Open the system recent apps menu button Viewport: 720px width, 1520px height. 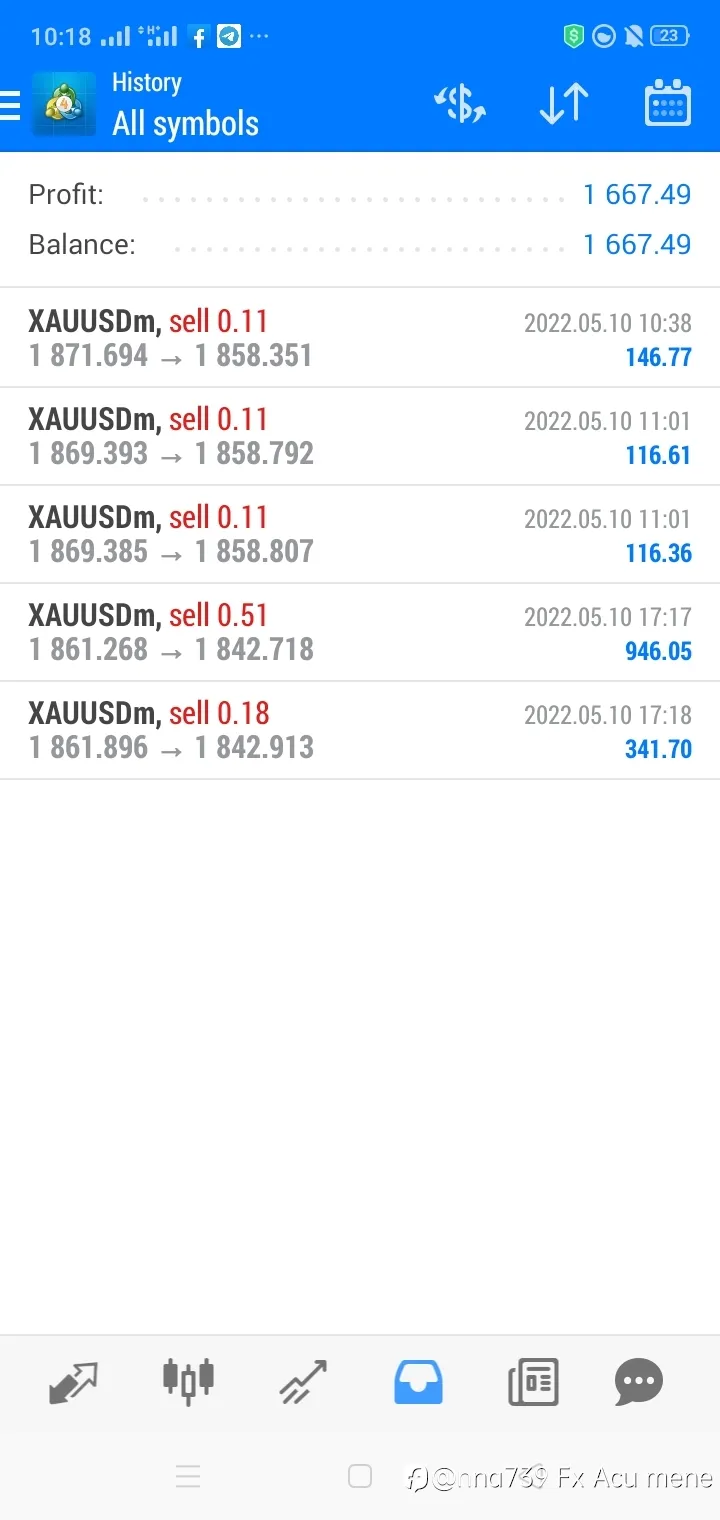coord(188,1476)
